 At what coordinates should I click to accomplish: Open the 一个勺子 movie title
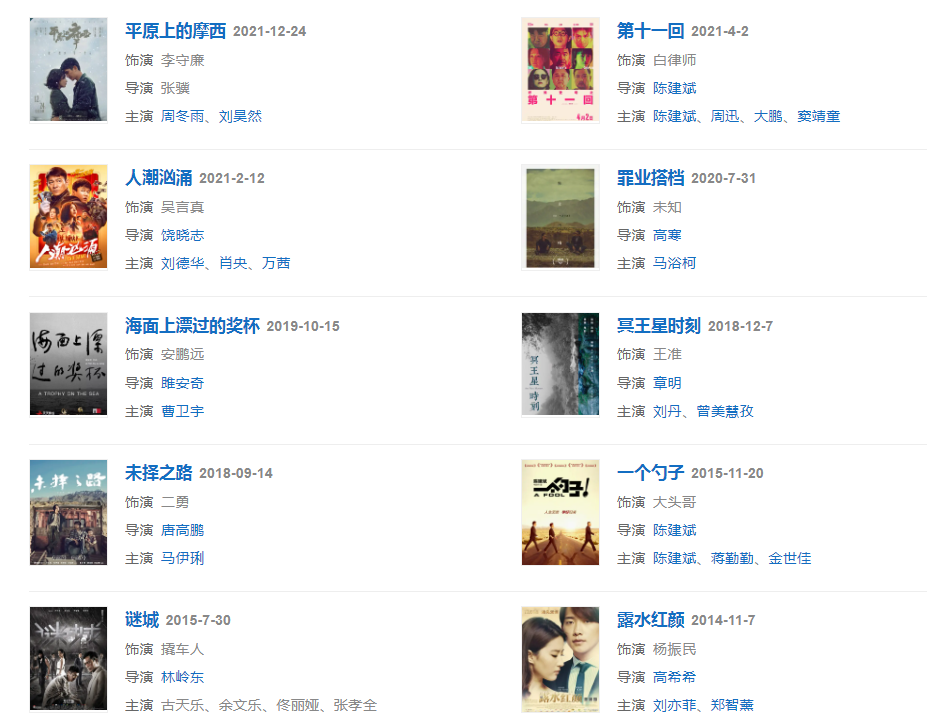(x=650, y=473)
